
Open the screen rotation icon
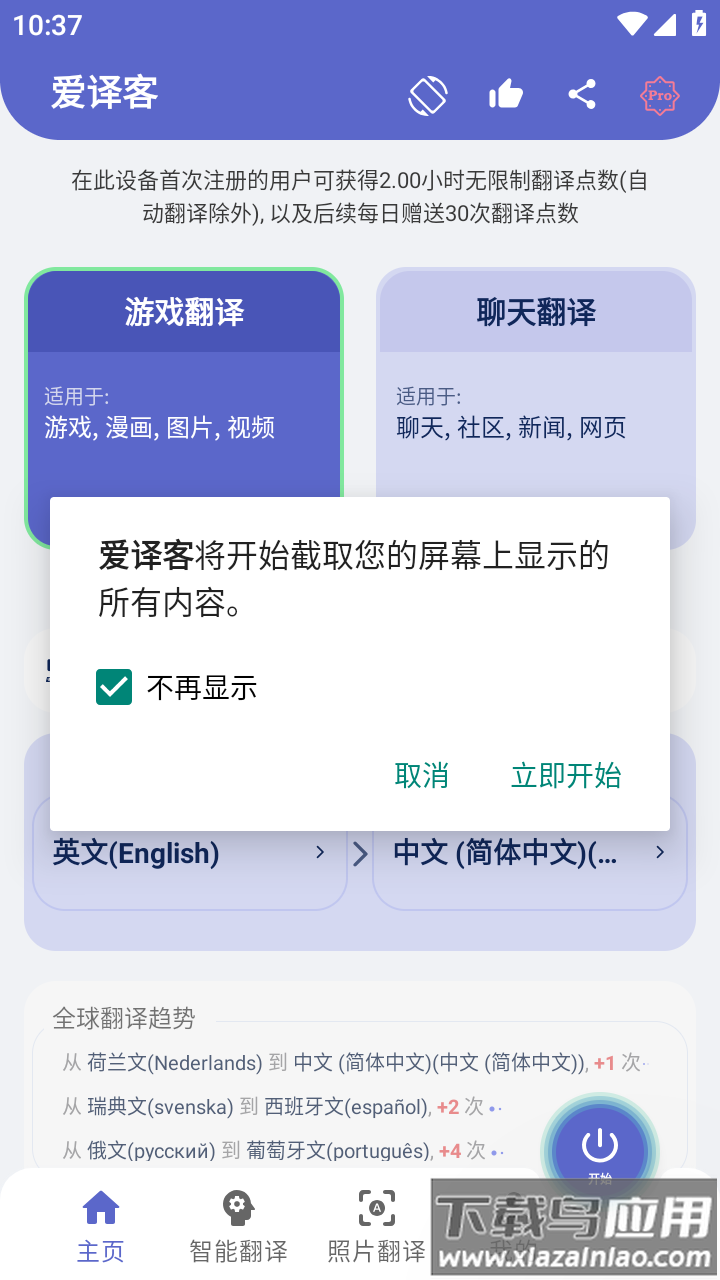[x=428, y=95]
